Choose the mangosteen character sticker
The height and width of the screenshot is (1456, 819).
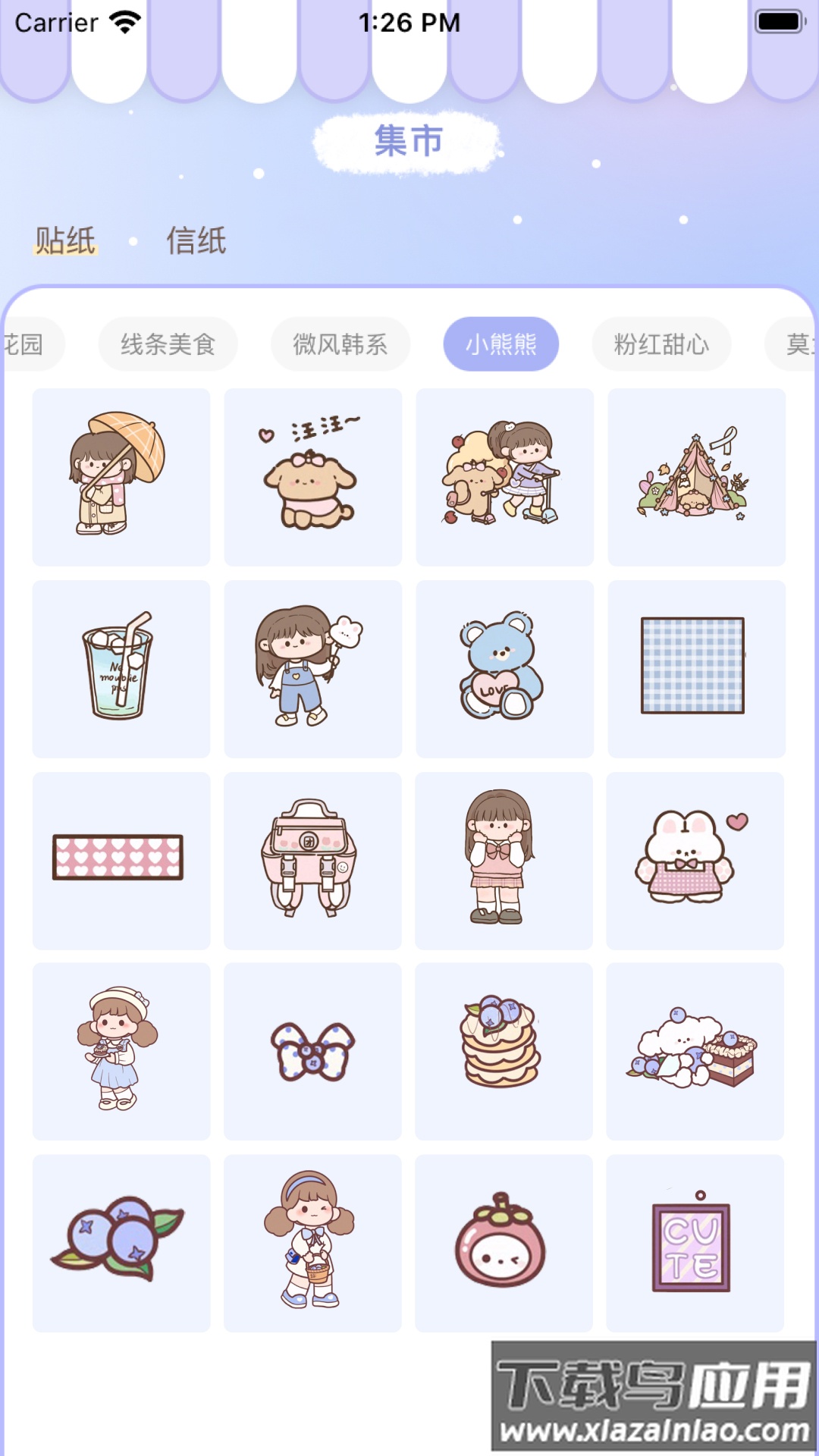click(x=504, y=1242)
